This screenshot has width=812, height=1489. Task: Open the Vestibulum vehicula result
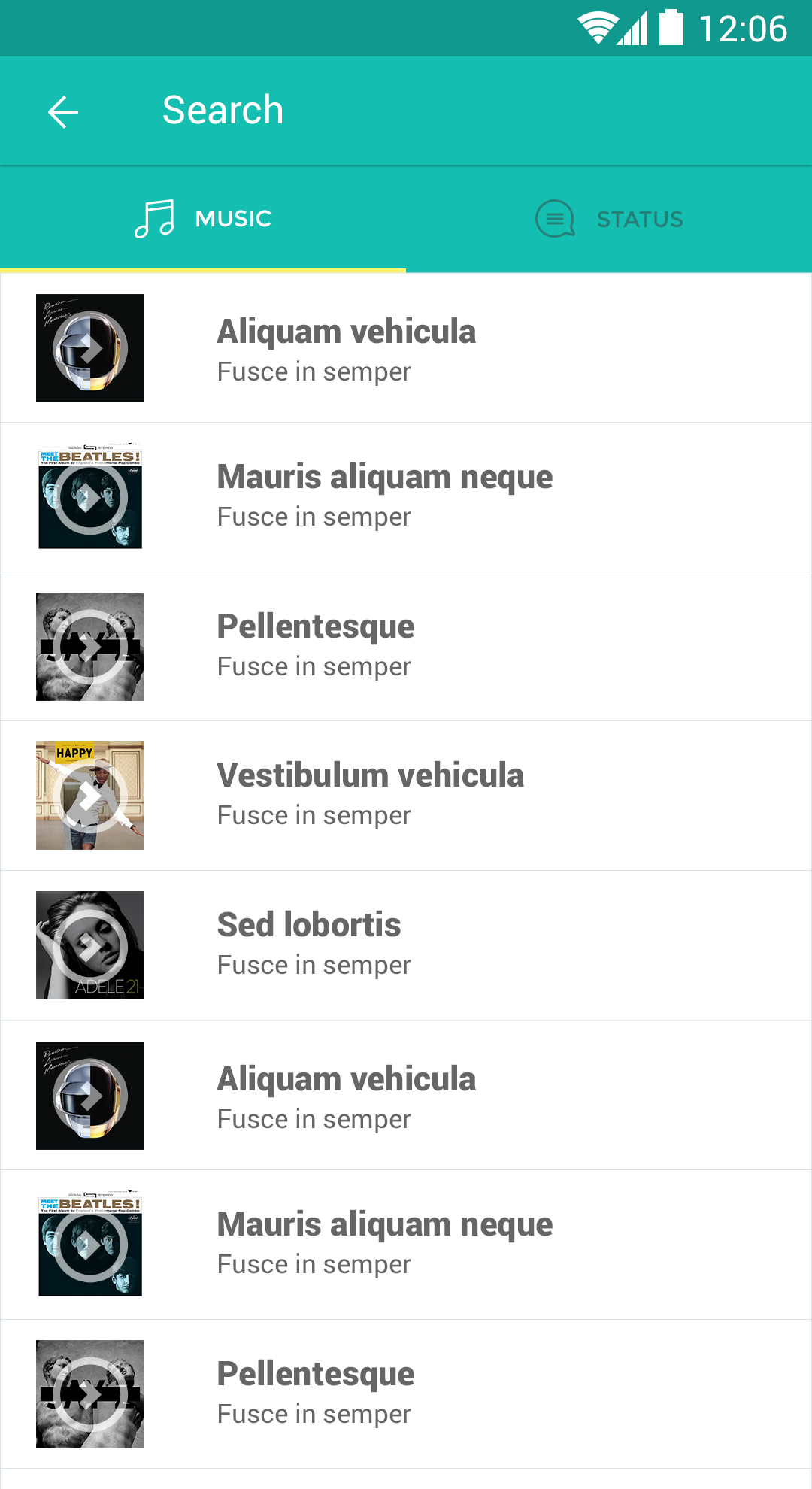[x=406, y=796]
